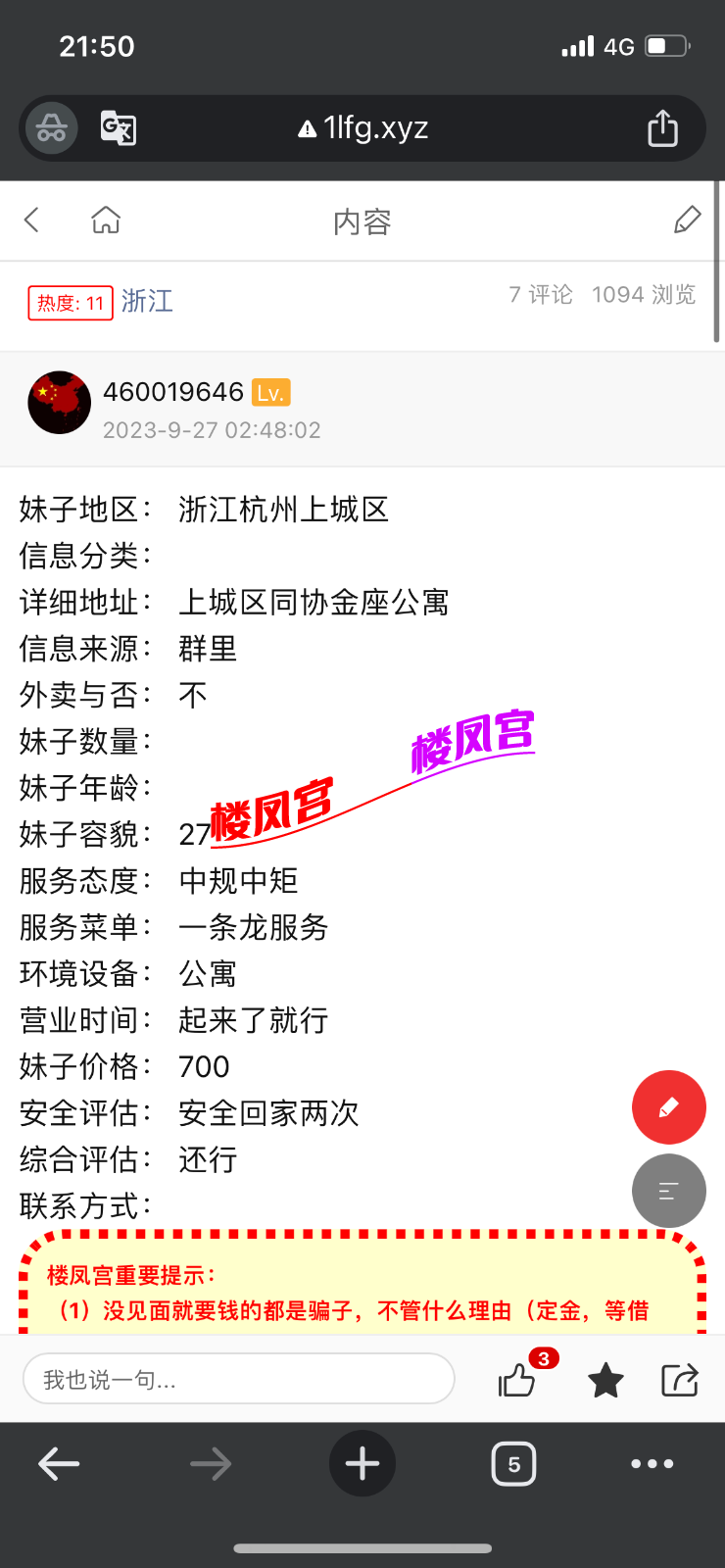Tap the edit pencil beside the 内容 title
Screen dimensions: 725x1568
coord(690,220)
